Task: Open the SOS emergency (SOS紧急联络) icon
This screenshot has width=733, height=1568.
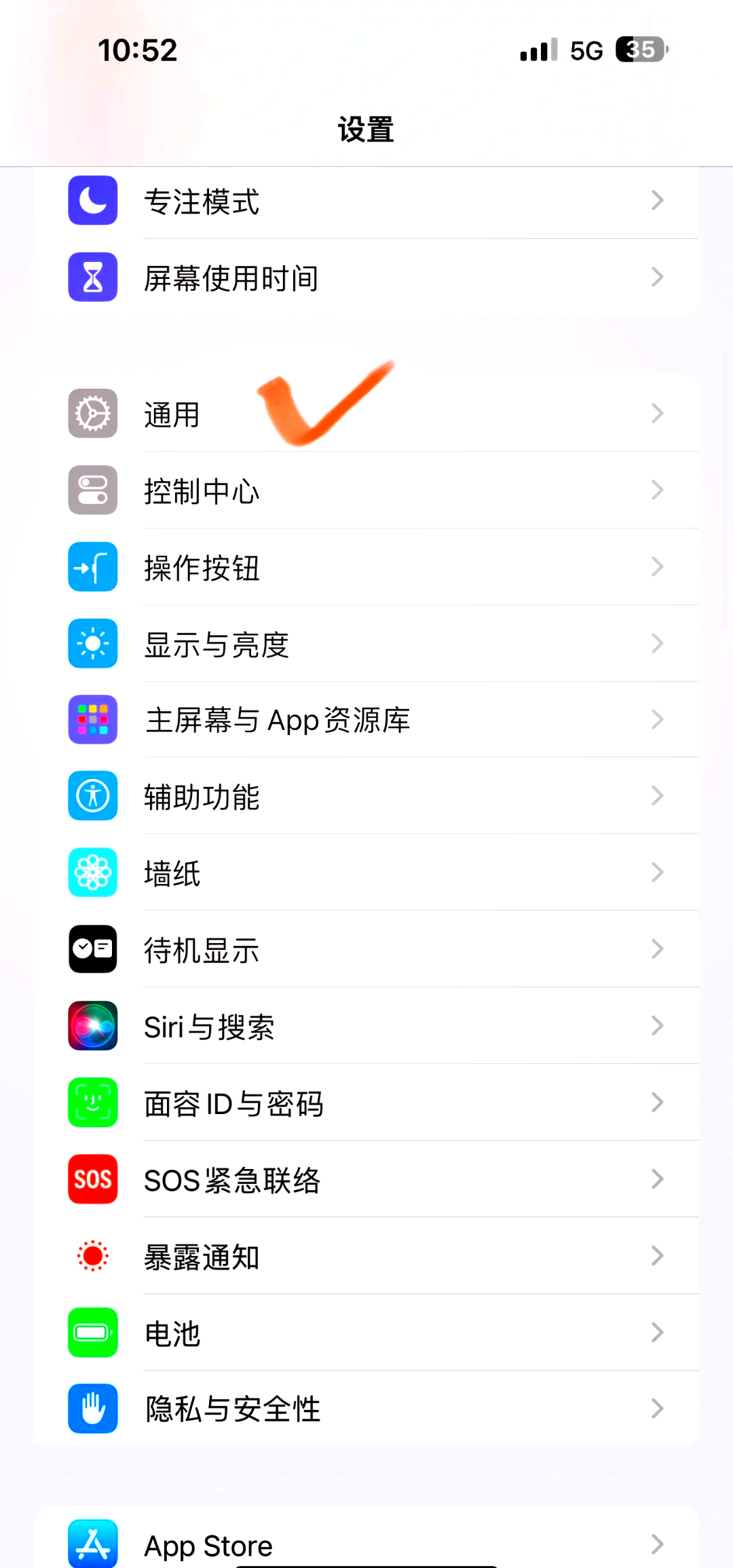Action: [x=92, y=1179]
